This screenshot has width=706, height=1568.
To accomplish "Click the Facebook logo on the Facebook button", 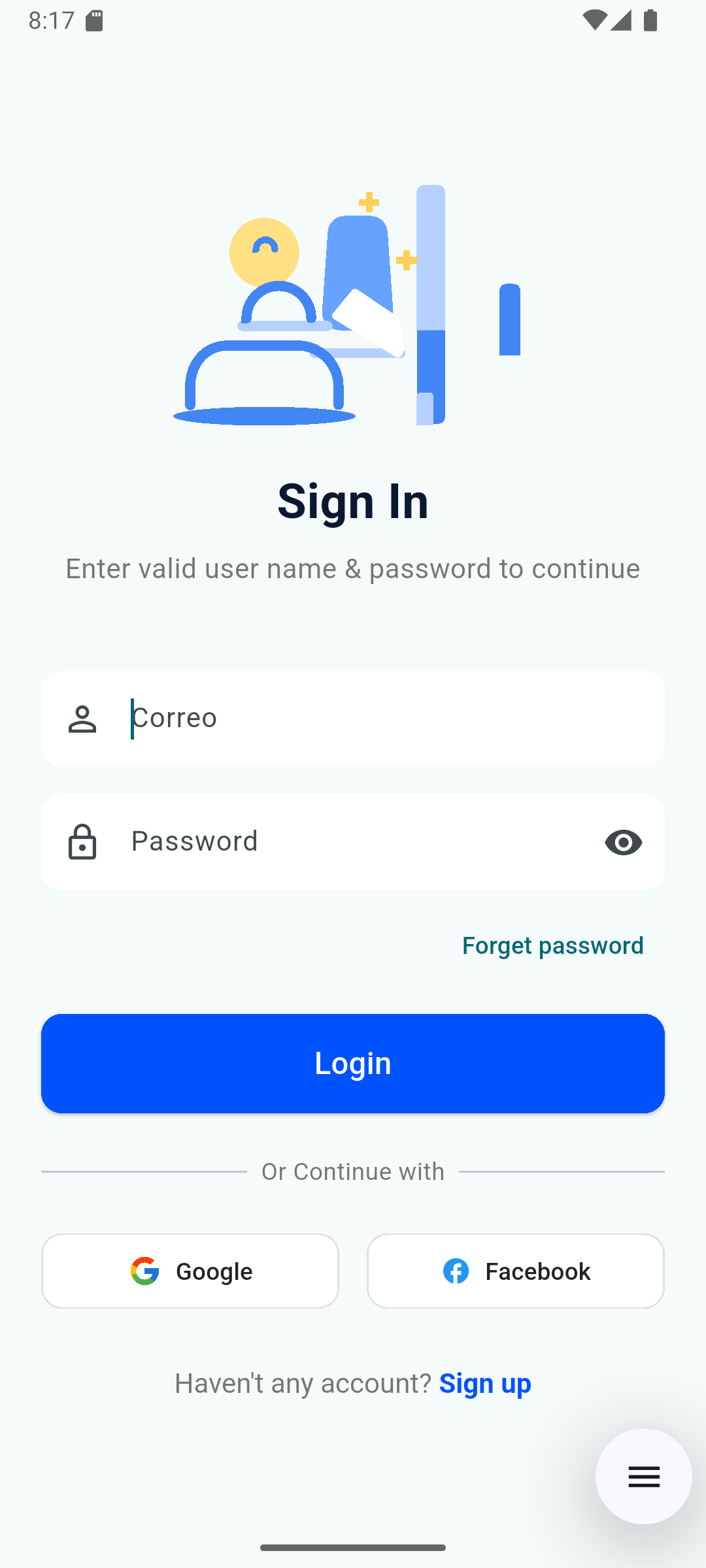I will point(456,1271).
